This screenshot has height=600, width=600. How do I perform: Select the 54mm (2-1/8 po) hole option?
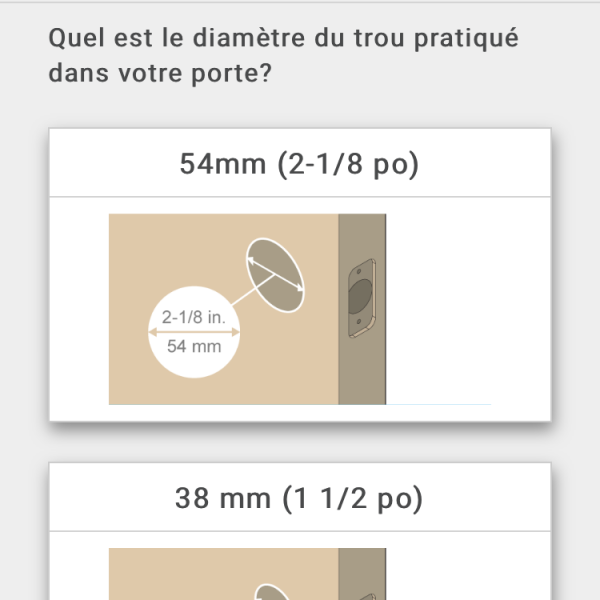[299, 164]
